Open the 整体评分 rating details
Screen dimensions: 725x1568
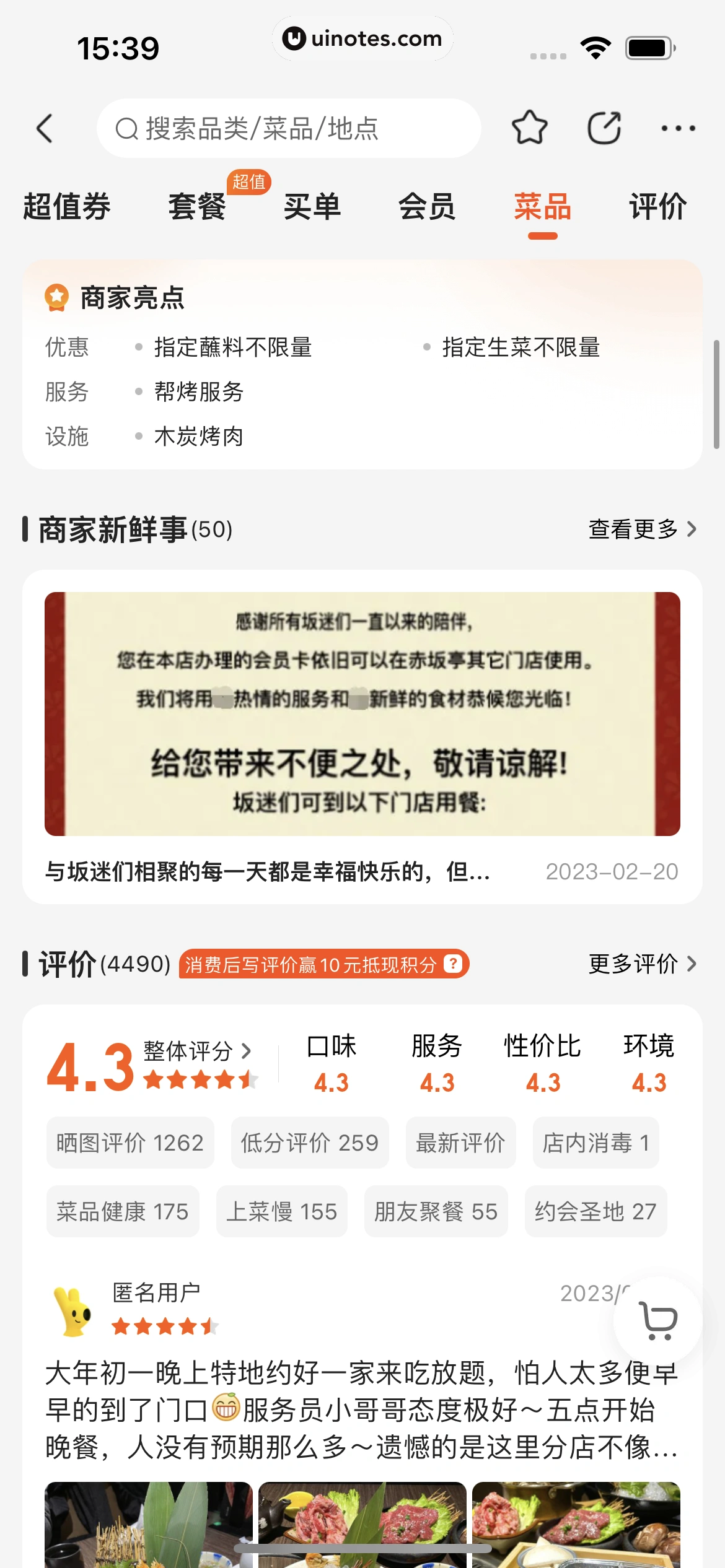pos(197,1051)
